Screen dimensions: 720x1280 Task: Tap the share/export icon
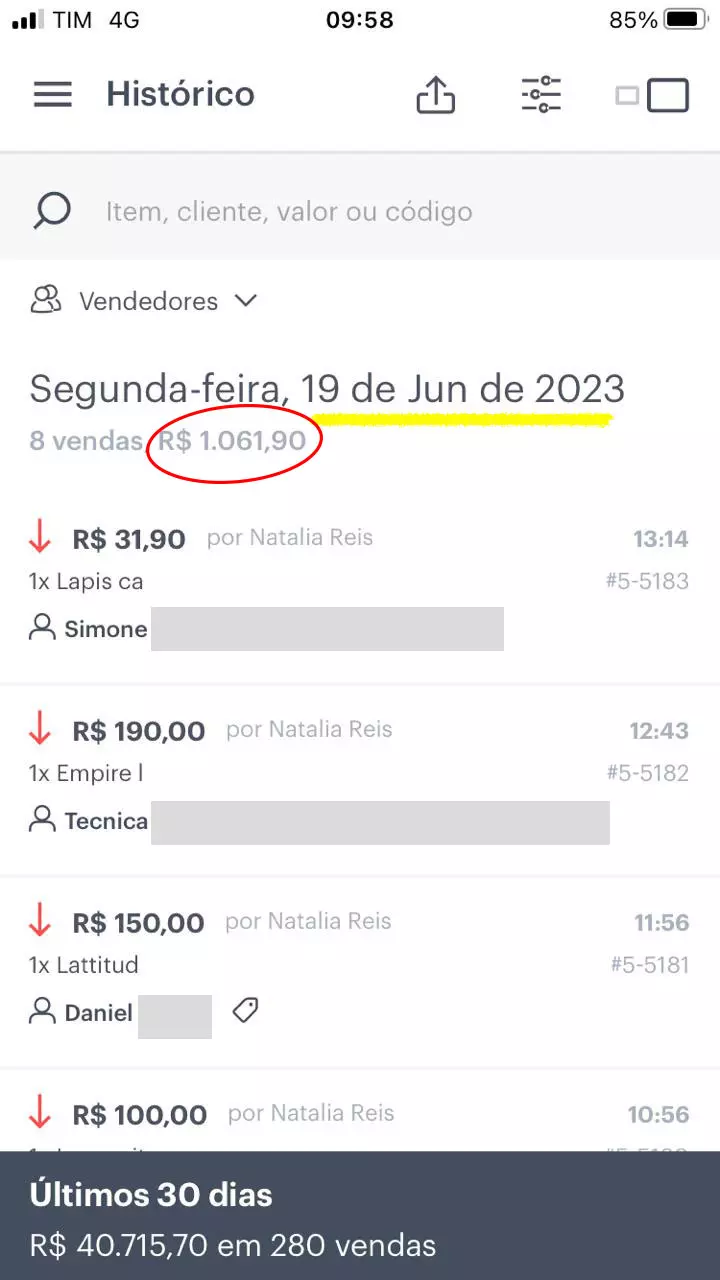pos(435,94)
